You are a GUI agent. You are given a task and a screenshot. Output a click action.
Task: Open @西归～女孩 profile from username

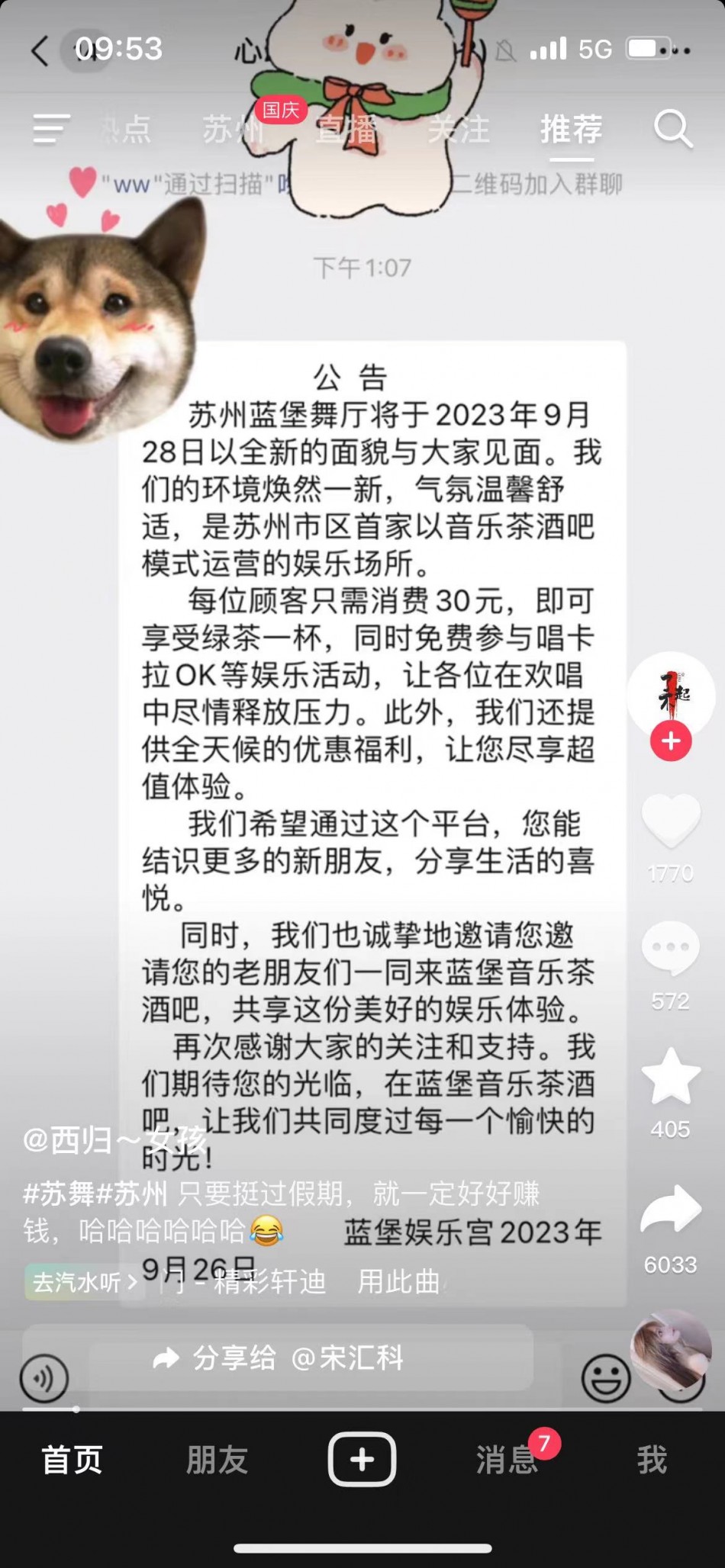pyautogui.click(x=114, y=1139)
